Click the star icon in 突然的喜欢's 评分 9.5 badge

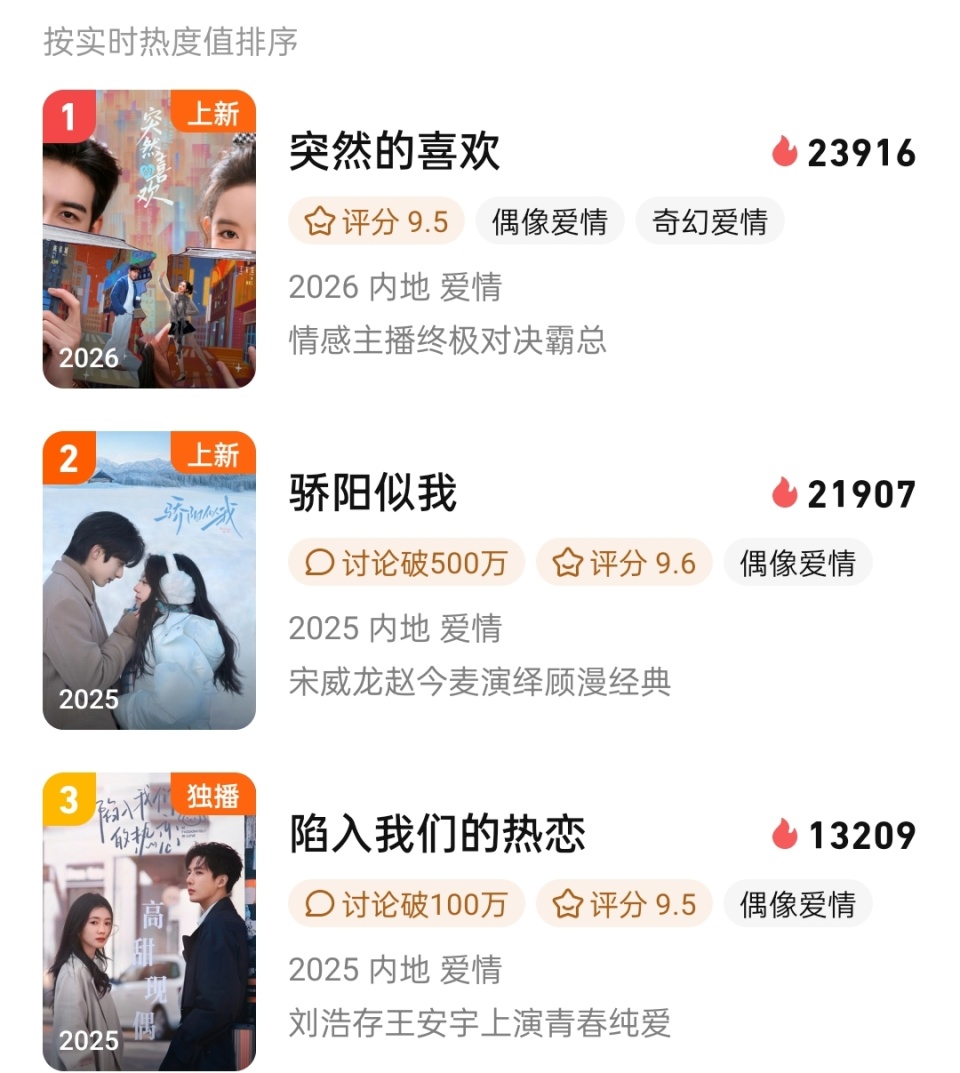318,222
